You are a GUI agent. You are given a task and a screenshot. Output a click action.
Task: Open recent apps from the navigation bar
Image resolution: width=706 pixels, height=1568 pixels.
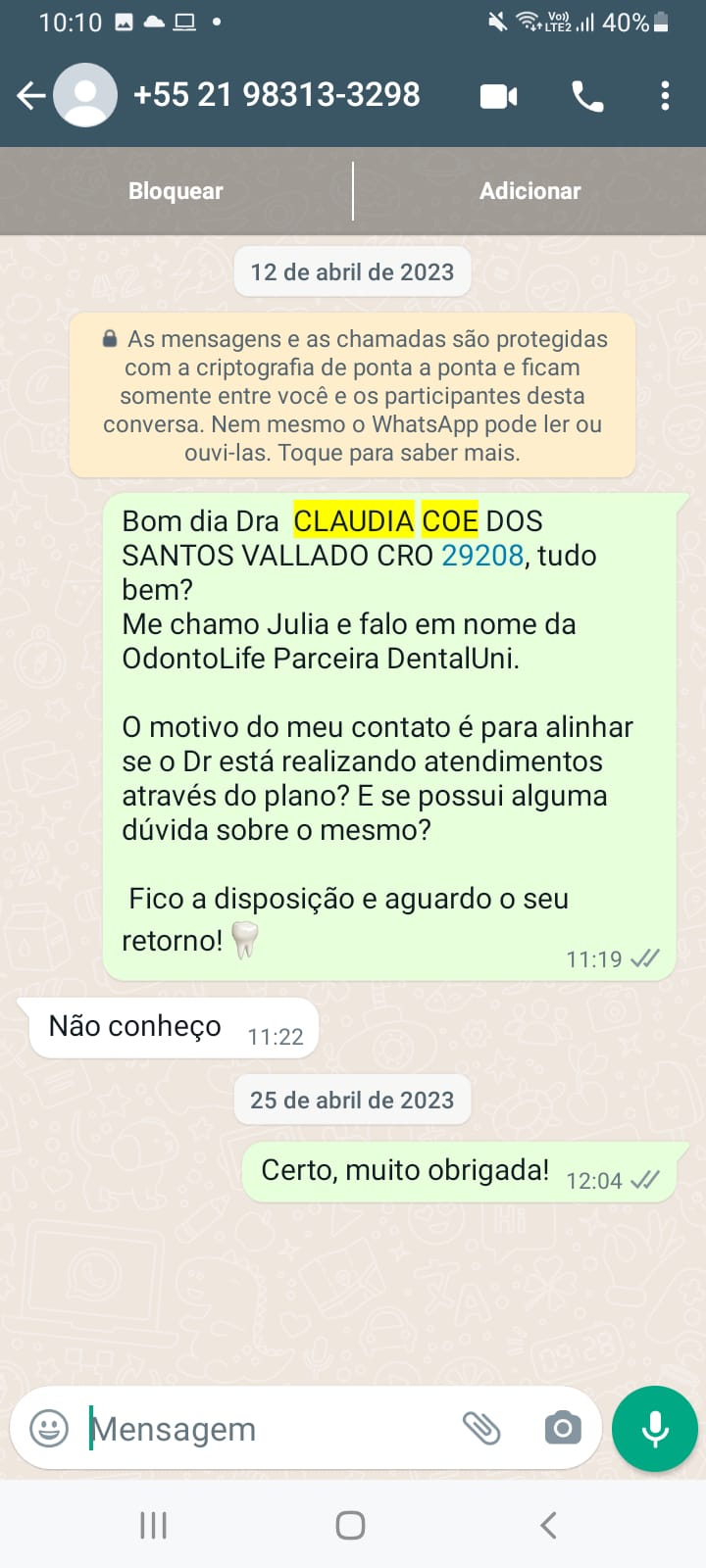click(153, 1525)
